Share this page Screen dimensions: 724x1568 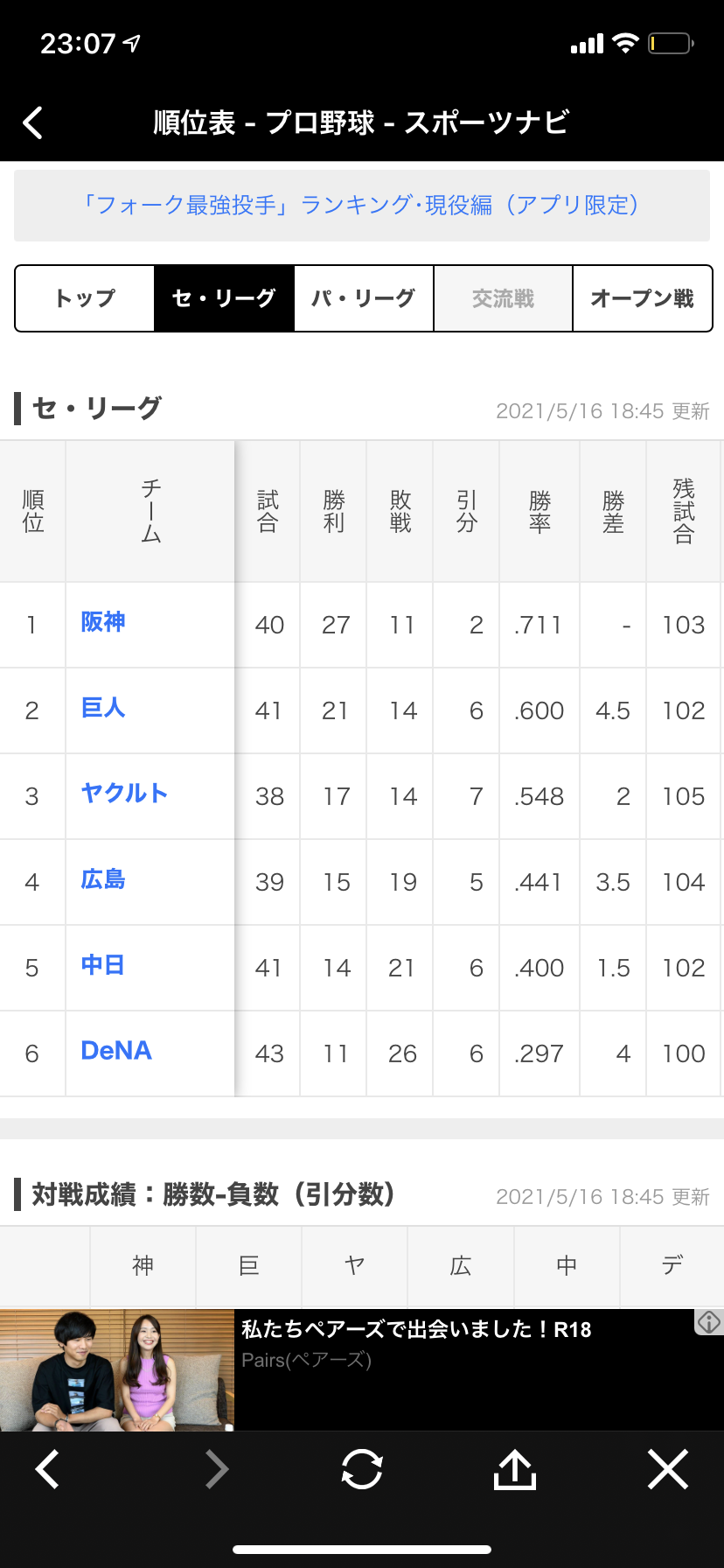515,1469
